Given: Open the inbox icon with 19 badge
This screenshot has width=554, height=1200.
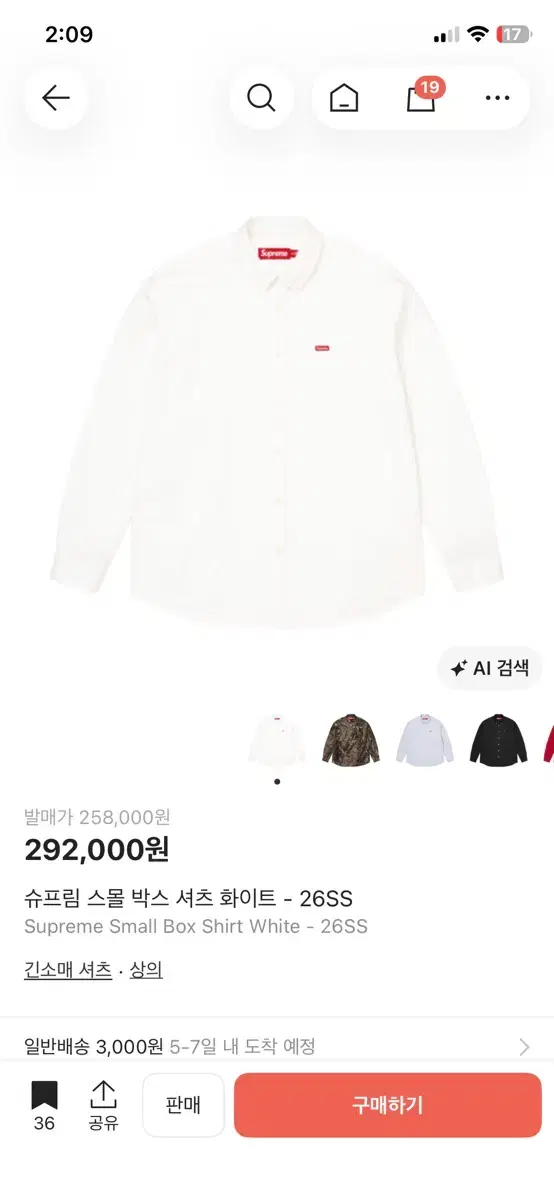Looking at the screenshot, I should click(x=422, y=97).
